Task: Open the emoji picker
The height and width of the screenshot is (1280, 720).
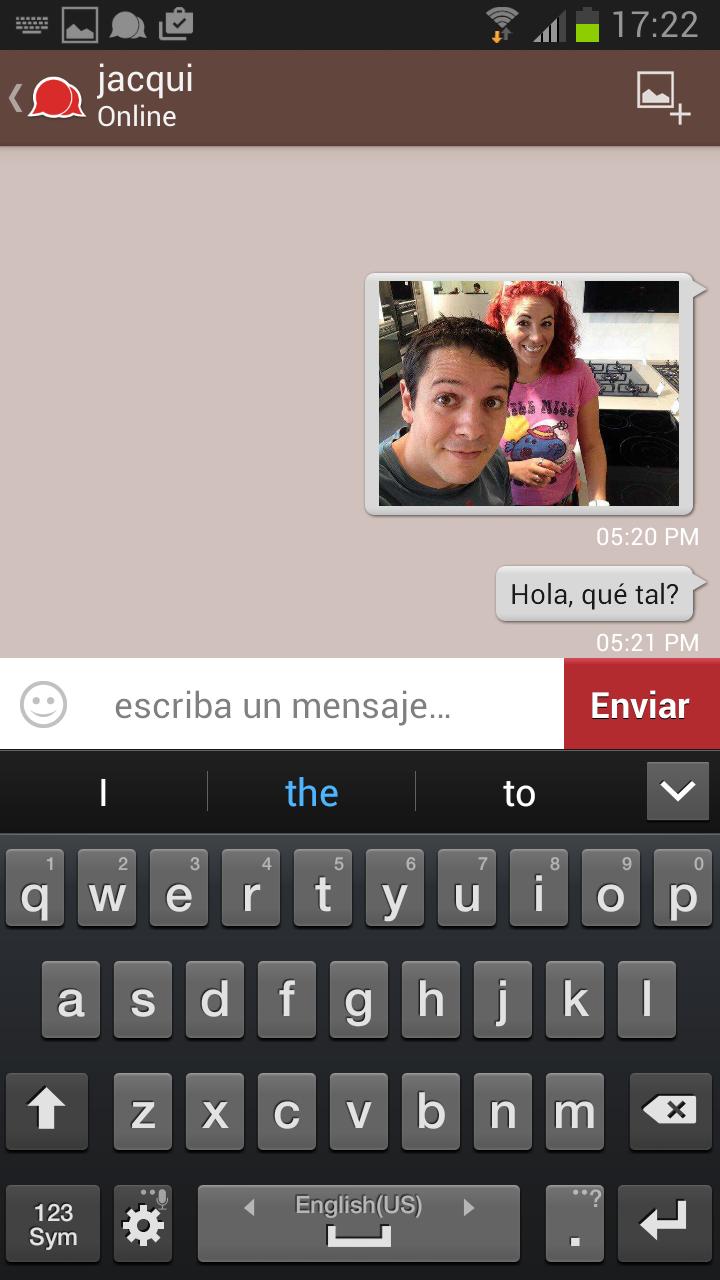Action: tap(43, 705)
